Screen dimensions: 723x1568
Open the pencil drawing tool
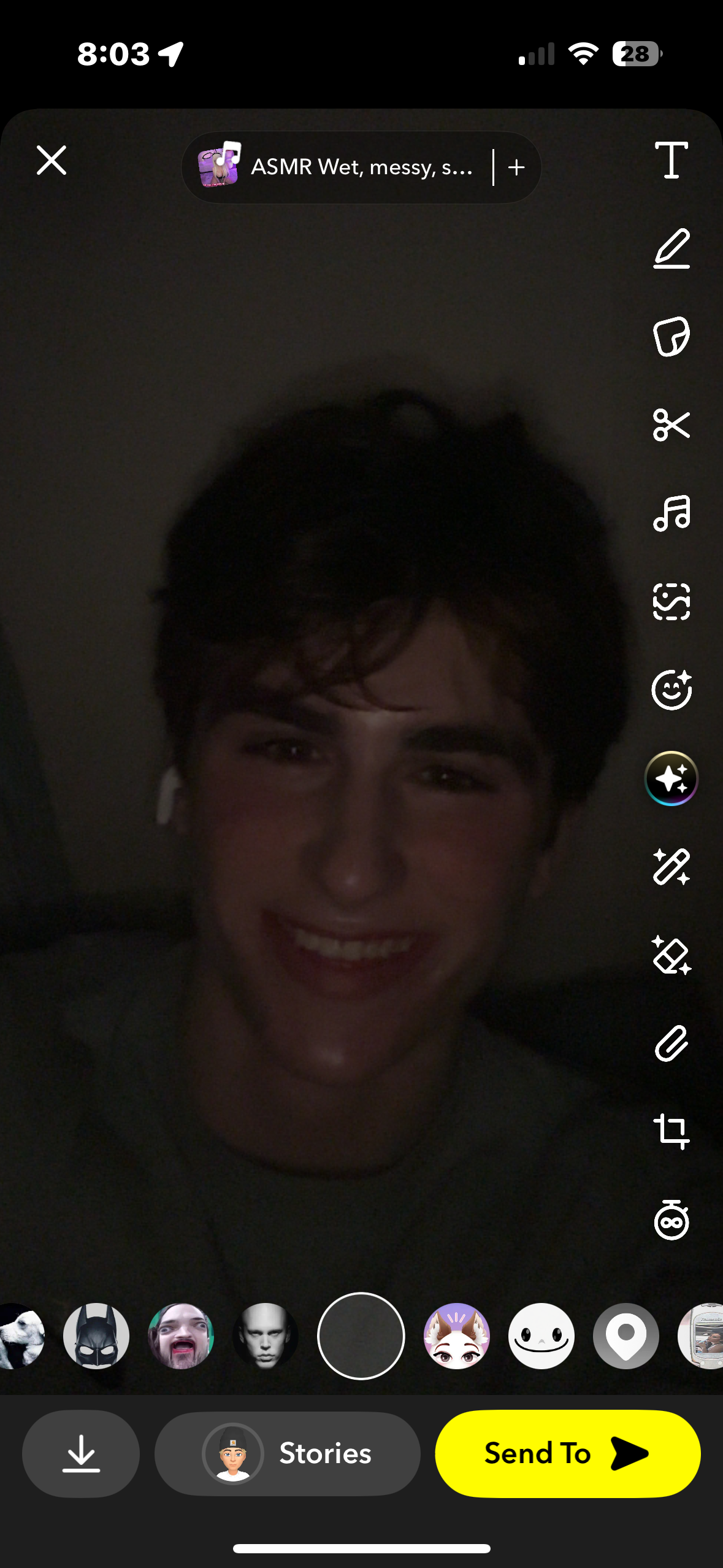pyautogui.click(x=671, y=248)
